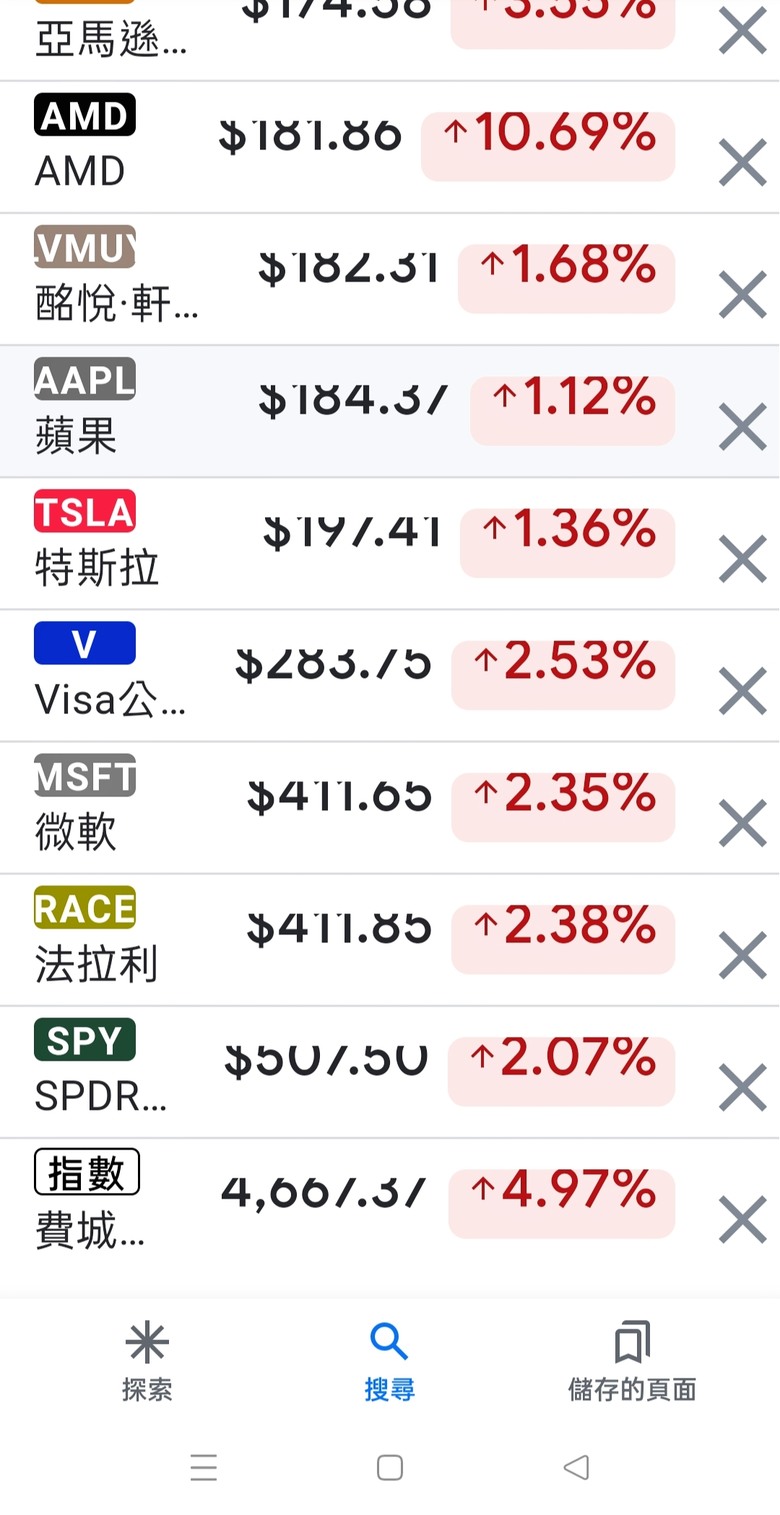
Task: Open the MSFT 微軟 stock row
Action: (300, 808)
